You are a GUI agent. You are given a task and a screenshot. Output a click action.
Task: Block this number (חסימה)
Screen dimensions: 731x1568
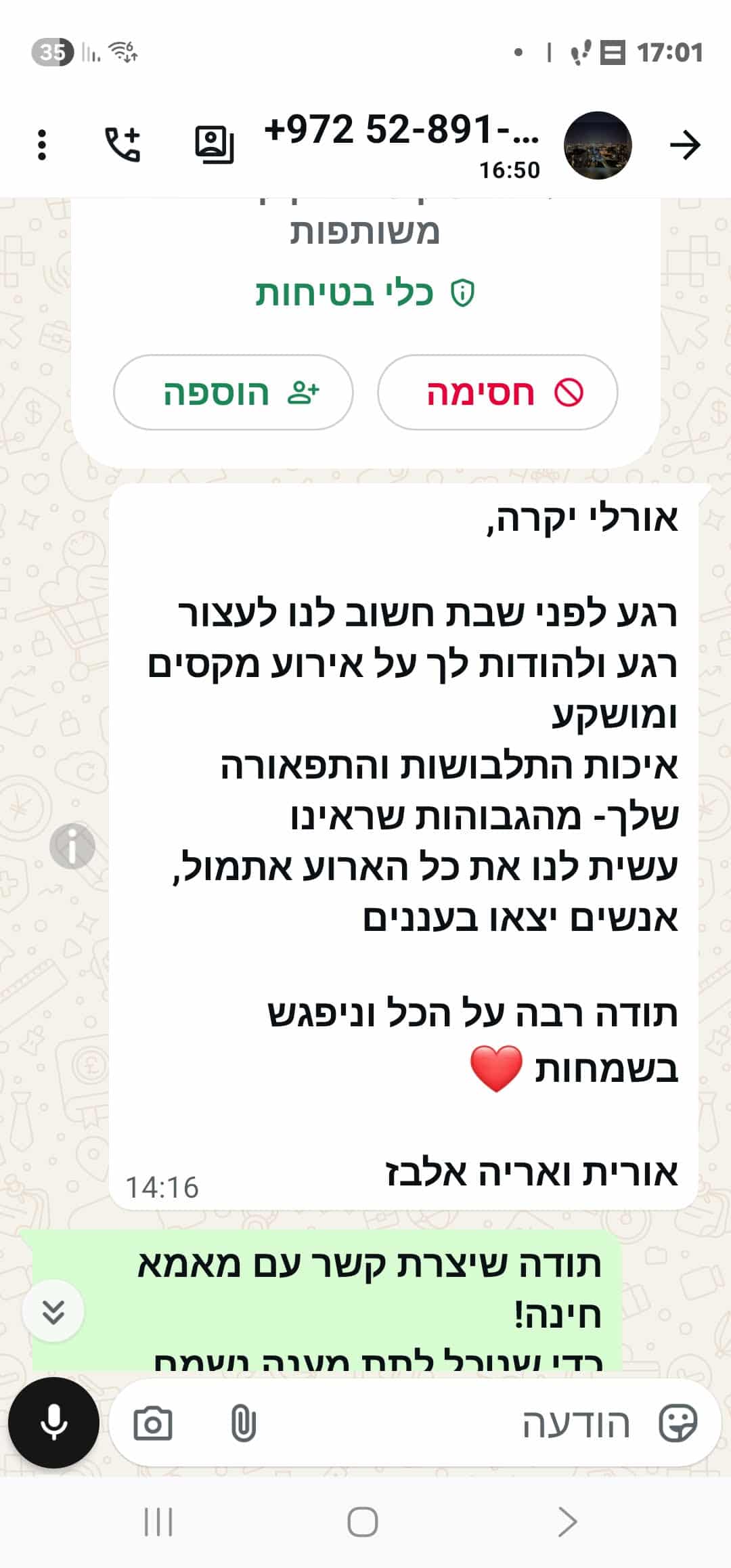pyautogui.click(x=497, y=392)
